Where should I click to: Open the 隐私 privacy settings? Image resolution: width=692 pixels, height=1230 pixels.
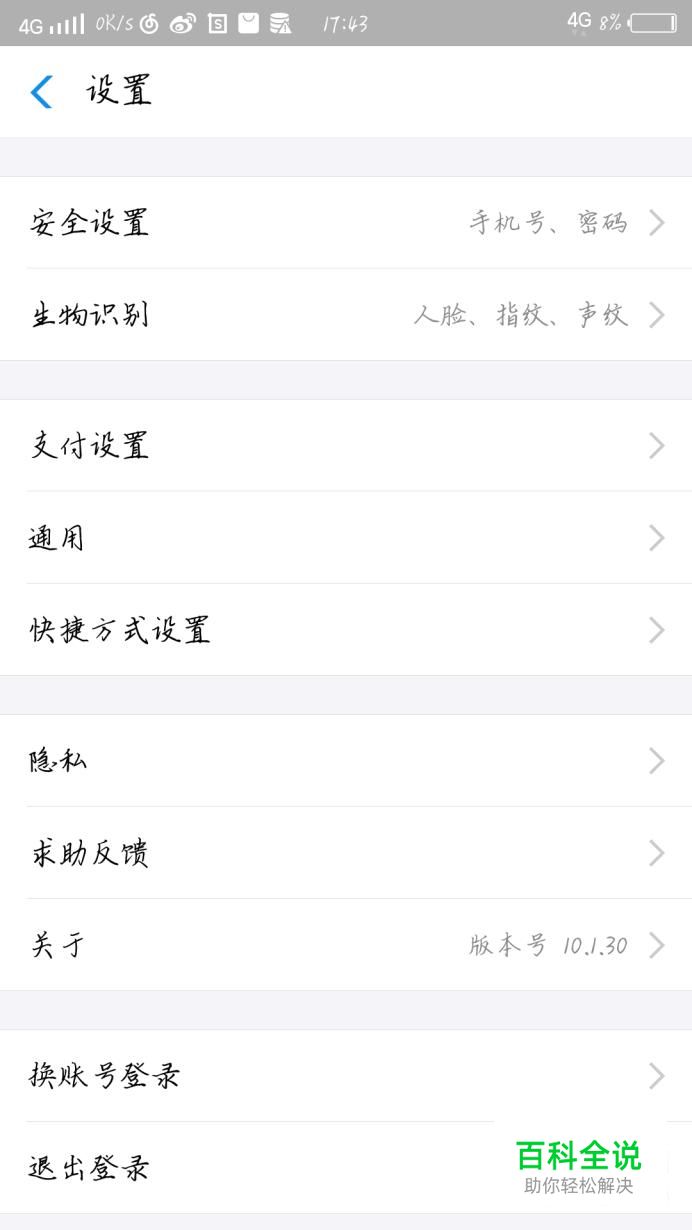coord(346,761)
